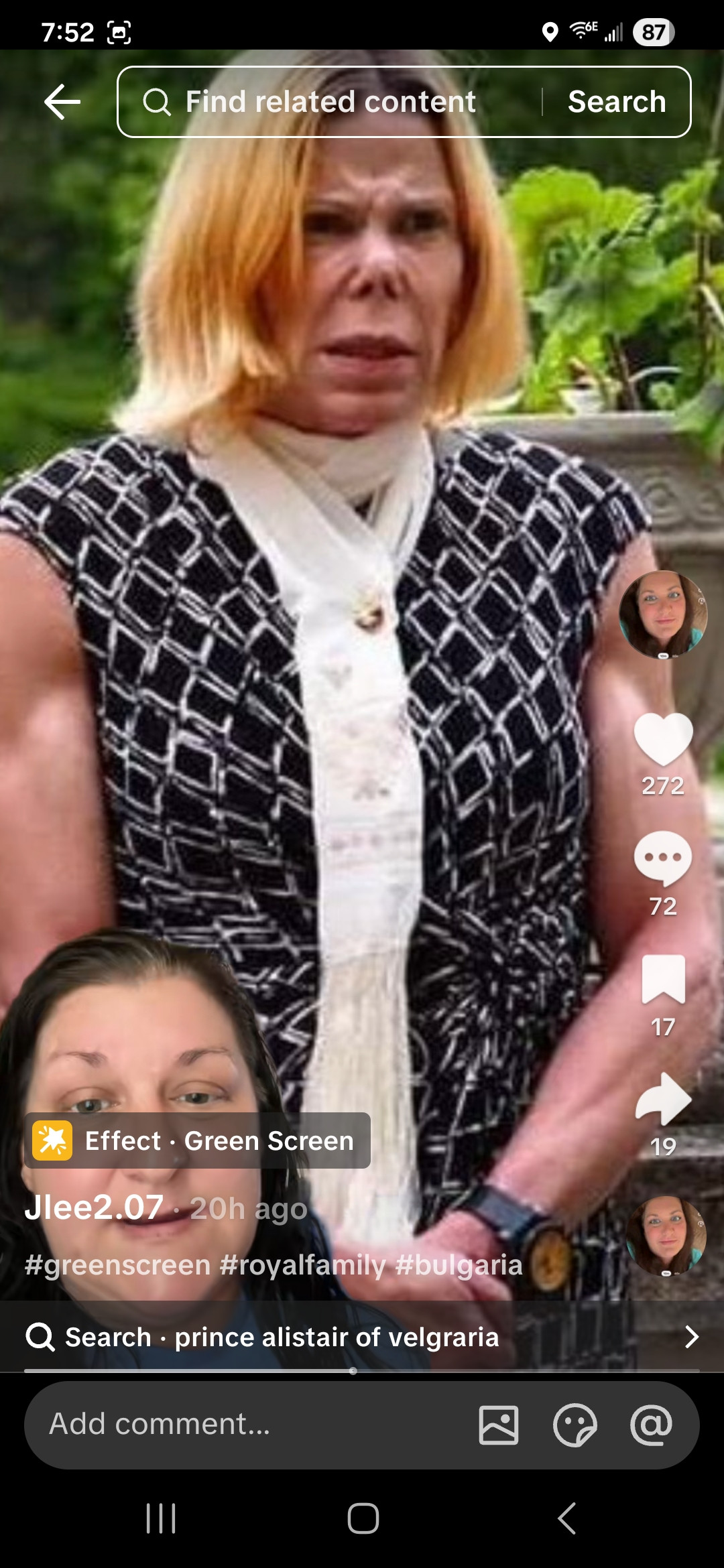Go back using the top-left arrow
724x1568 pixels.
pyautogui.click(x=62, y=102)
